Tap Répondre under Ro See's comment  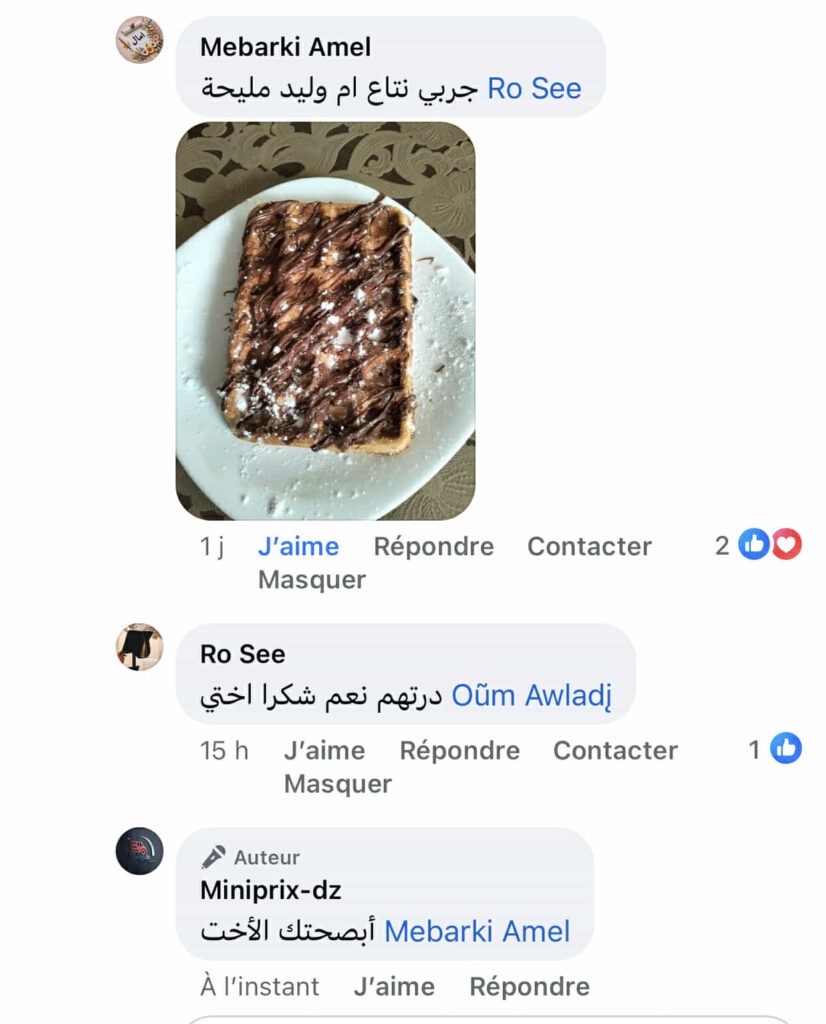[459, 750]
